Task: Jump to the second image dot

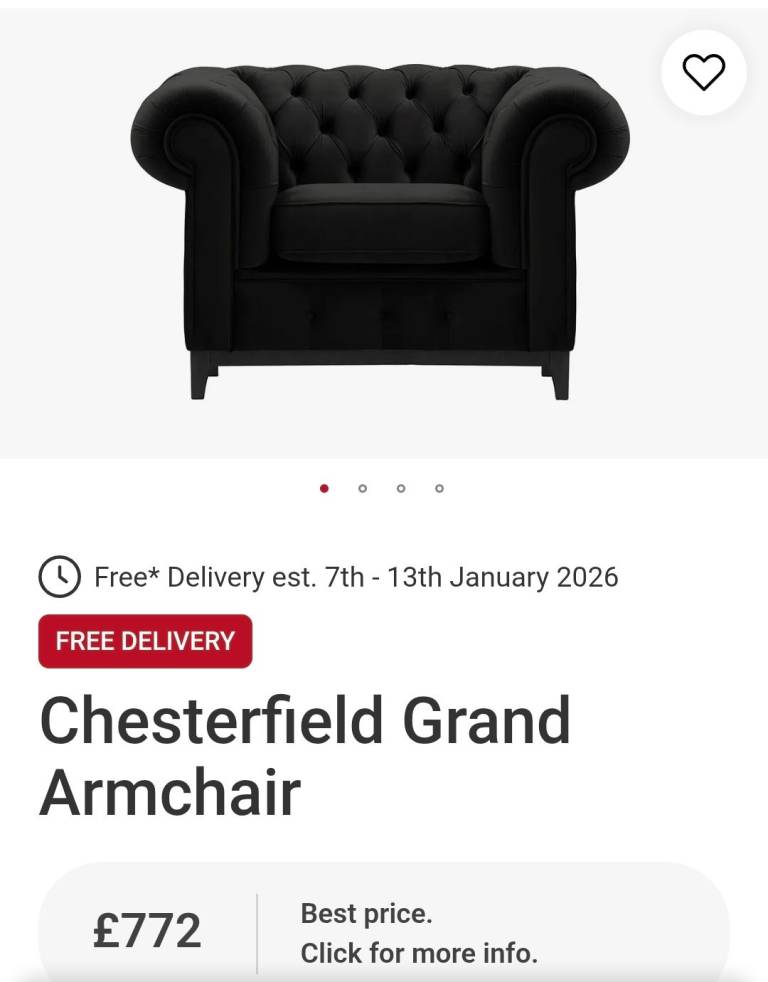Action: tap(362, 489)
